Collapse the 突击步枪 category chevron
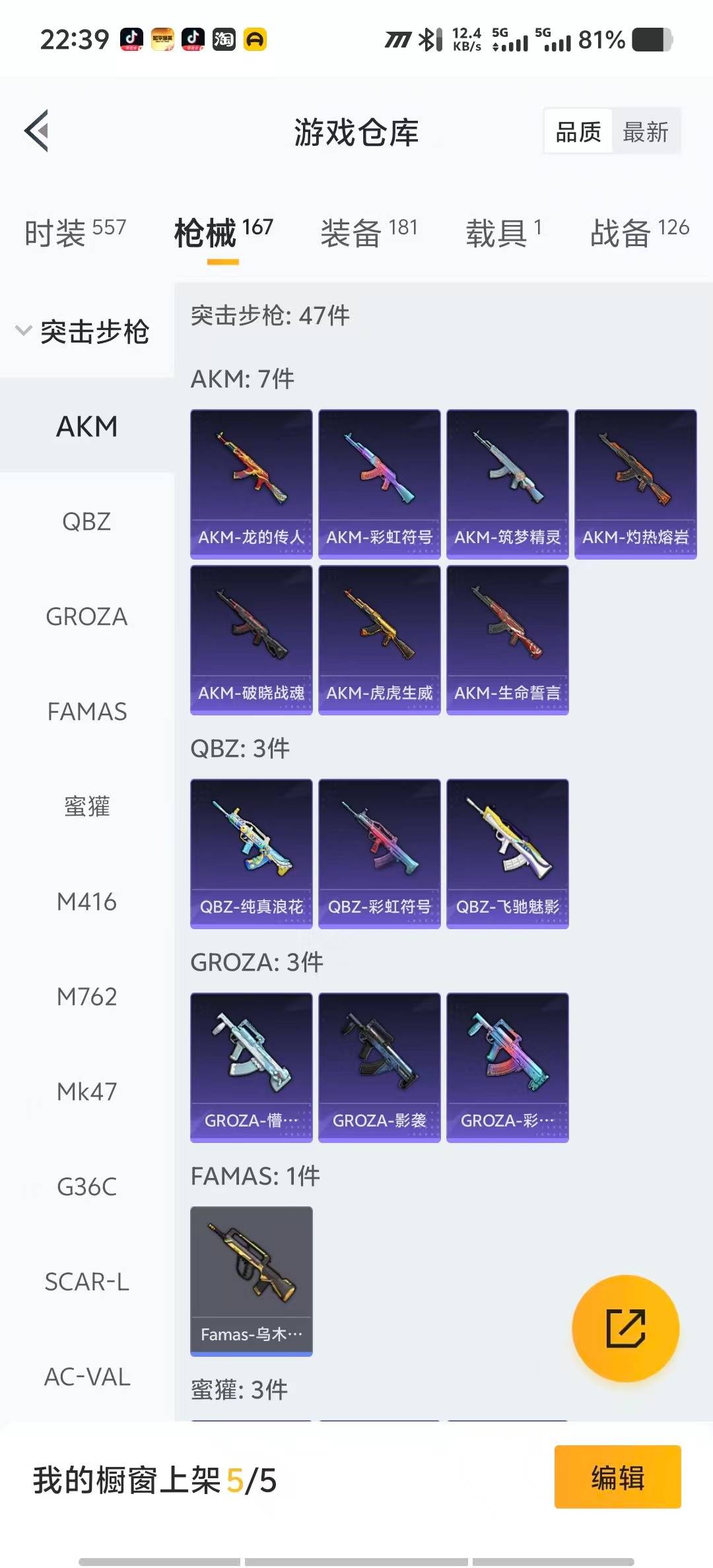Screen dimensions: 713x1568 (x=24, y=330)
